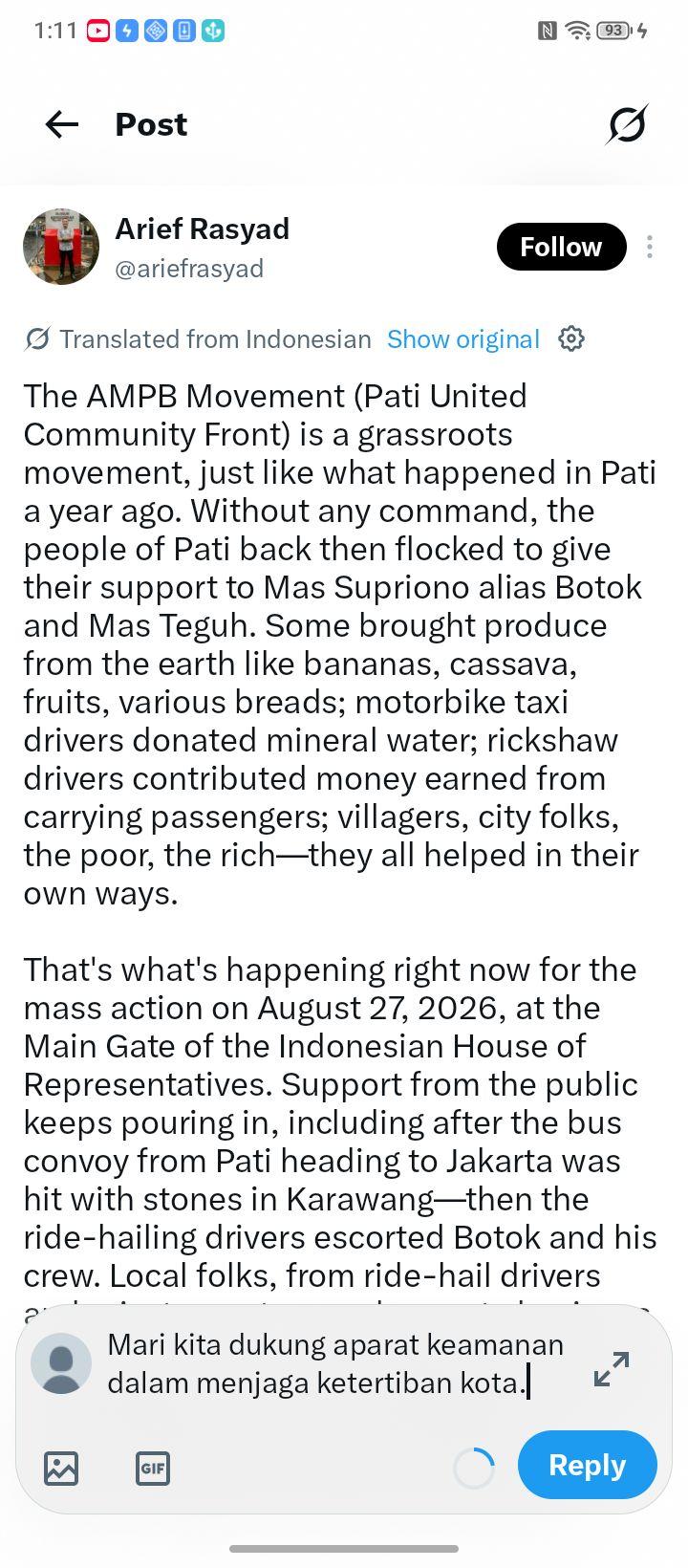Viewport: 688px width, 1568px height.
Task: Open the Grok icon in the app bar
Action: pyautogui.click(x=627, y=124)
